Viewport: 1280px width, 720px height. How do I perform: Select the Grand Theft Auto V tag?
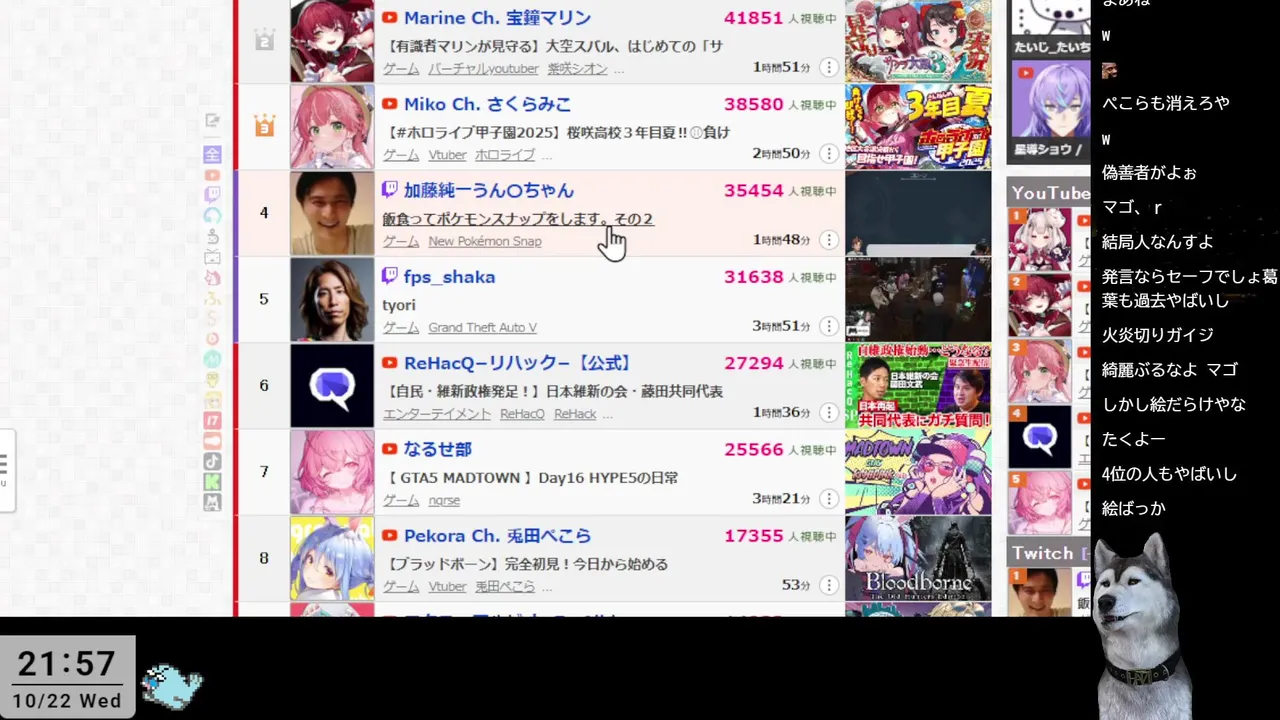(482, 328)
